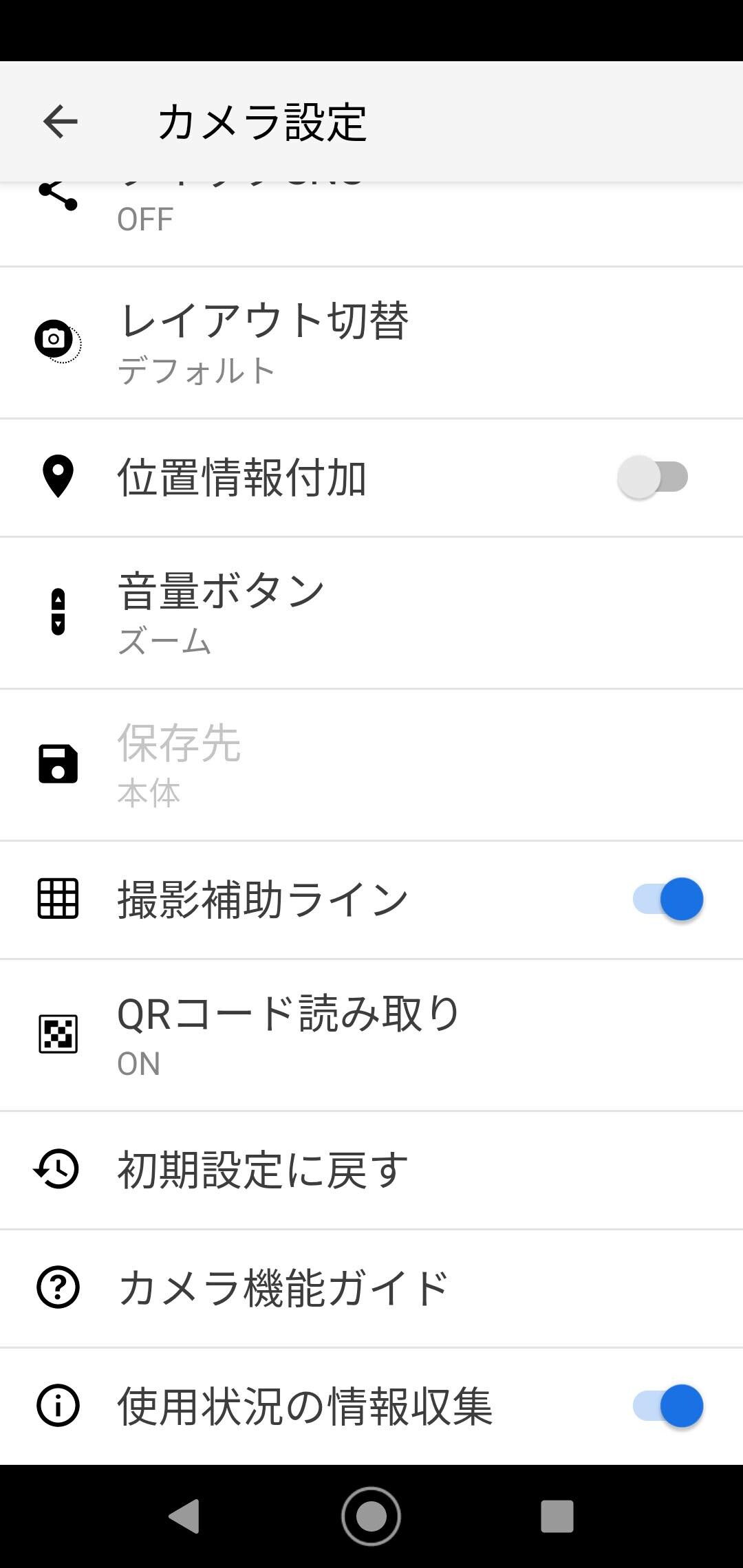Tap 初期設定に戻す
The width and height of the screenshot is (743, 1568).
point(371,1170)
